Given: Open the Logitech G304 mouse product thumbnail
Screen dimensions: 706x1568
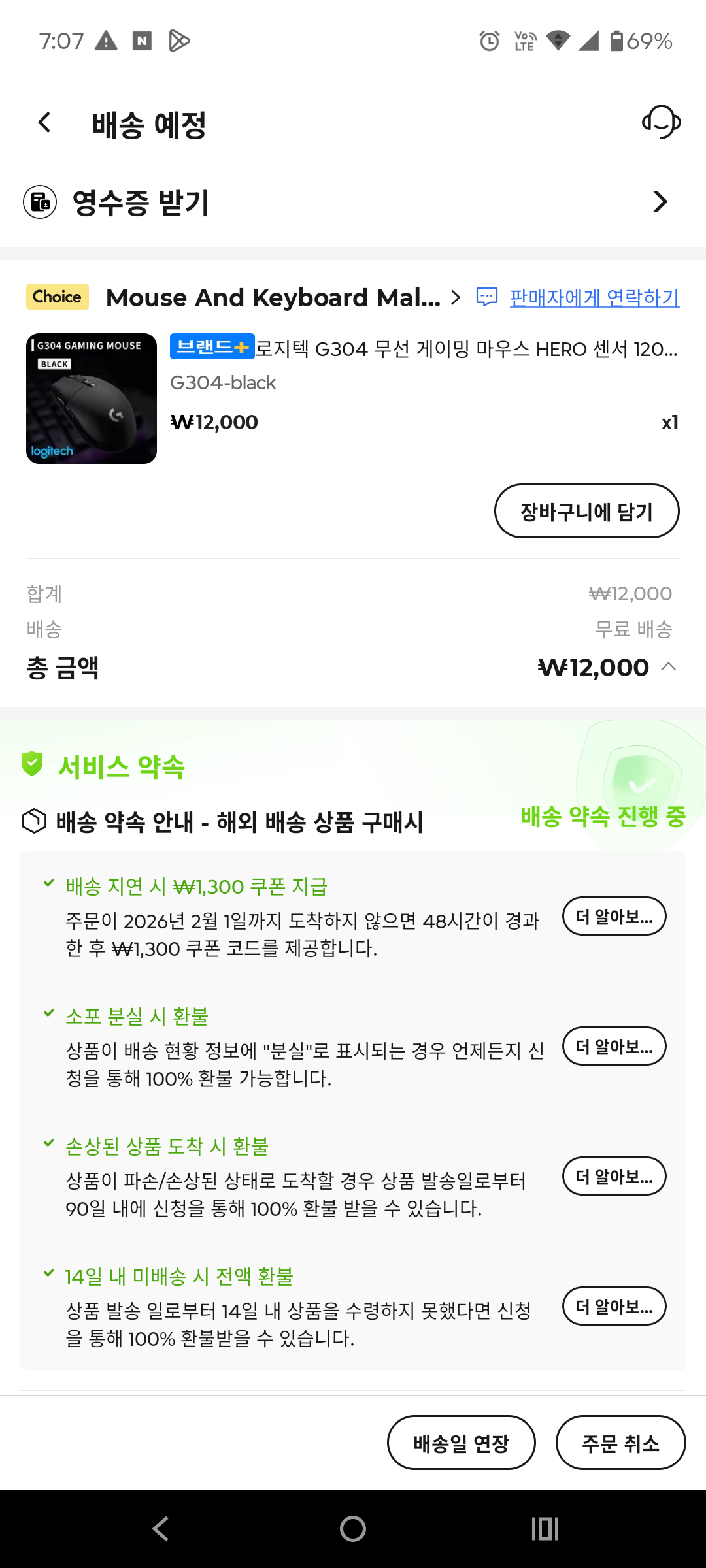Looking at the screenshot, I should [x=92, y=399].
